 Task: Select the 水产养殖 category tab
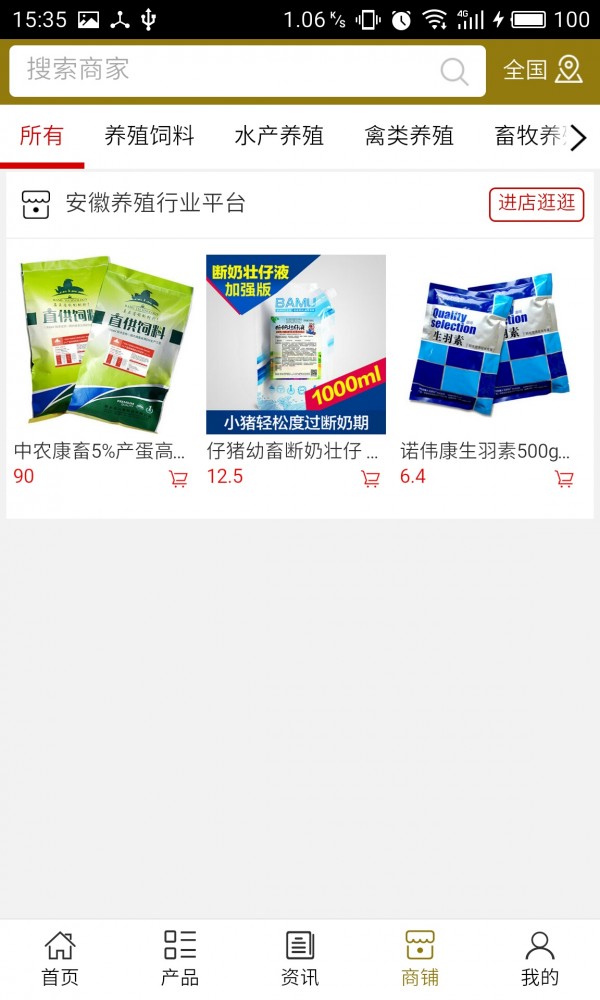tap(279, 137)
